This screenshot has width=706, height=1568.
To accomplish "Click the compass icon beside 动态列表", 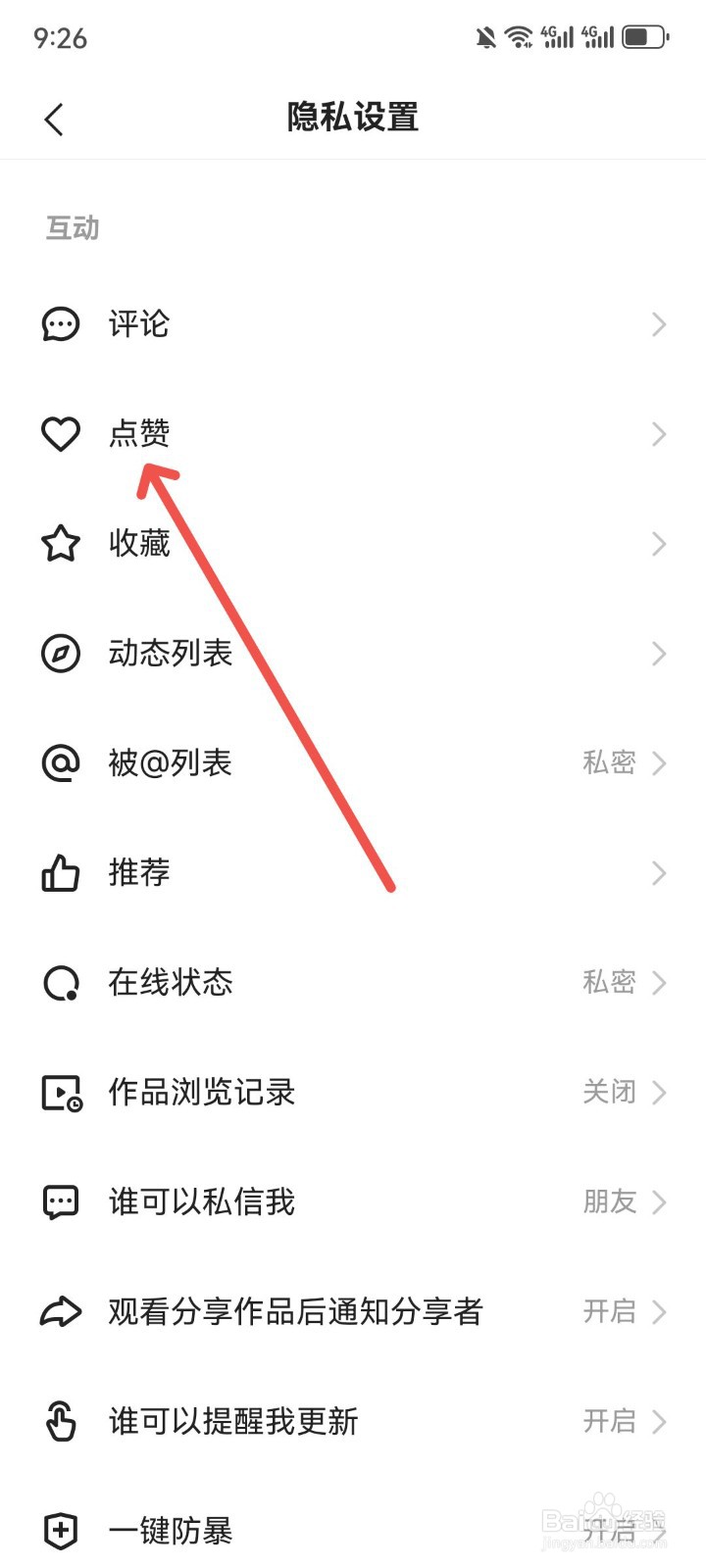I will click(x=61, y=653).
